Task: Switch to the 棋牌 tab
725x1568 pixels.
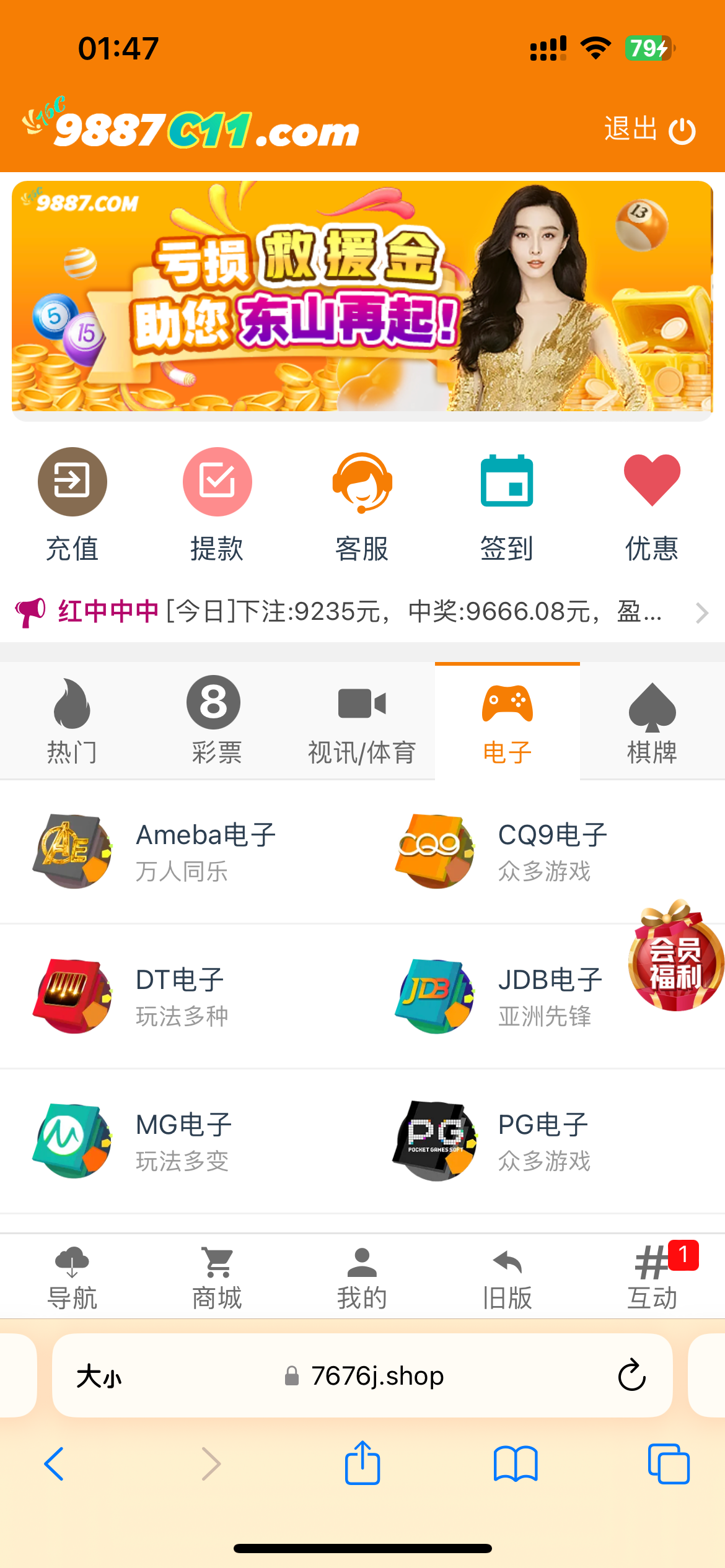Action: click(652, 721)
